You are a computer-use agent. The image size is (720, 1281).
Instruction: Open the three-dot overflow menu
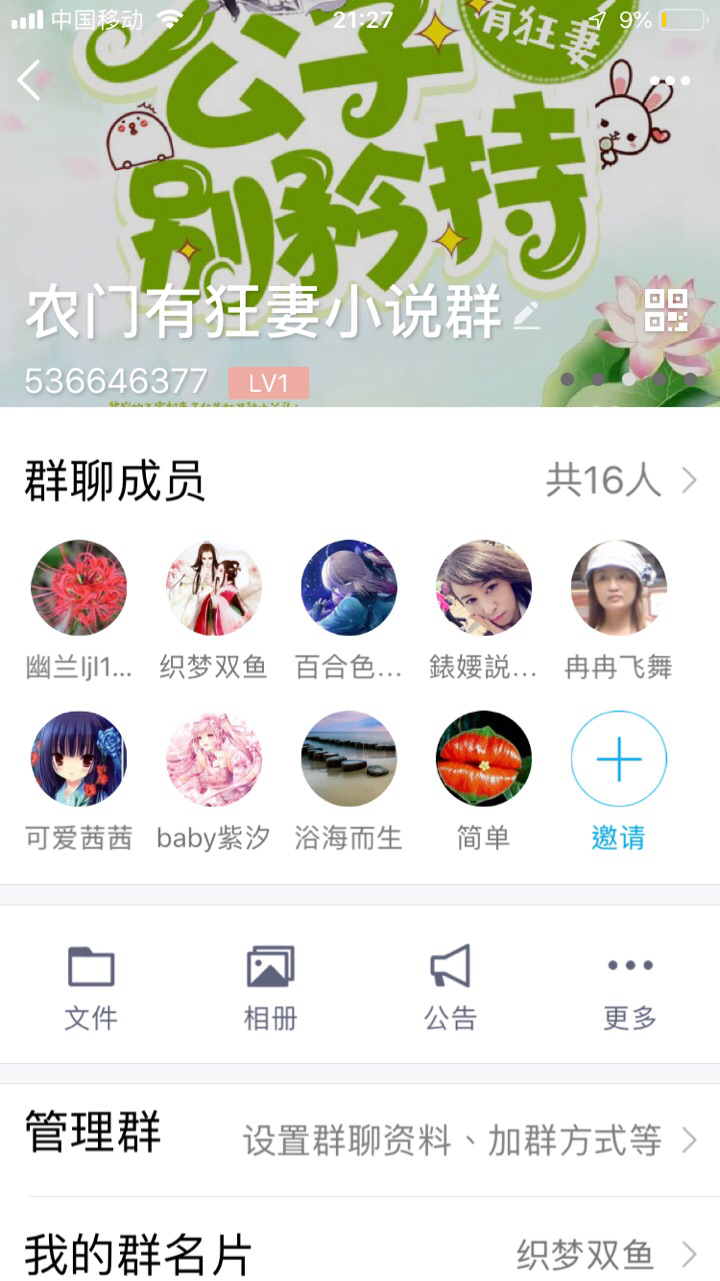pos(669,81)
